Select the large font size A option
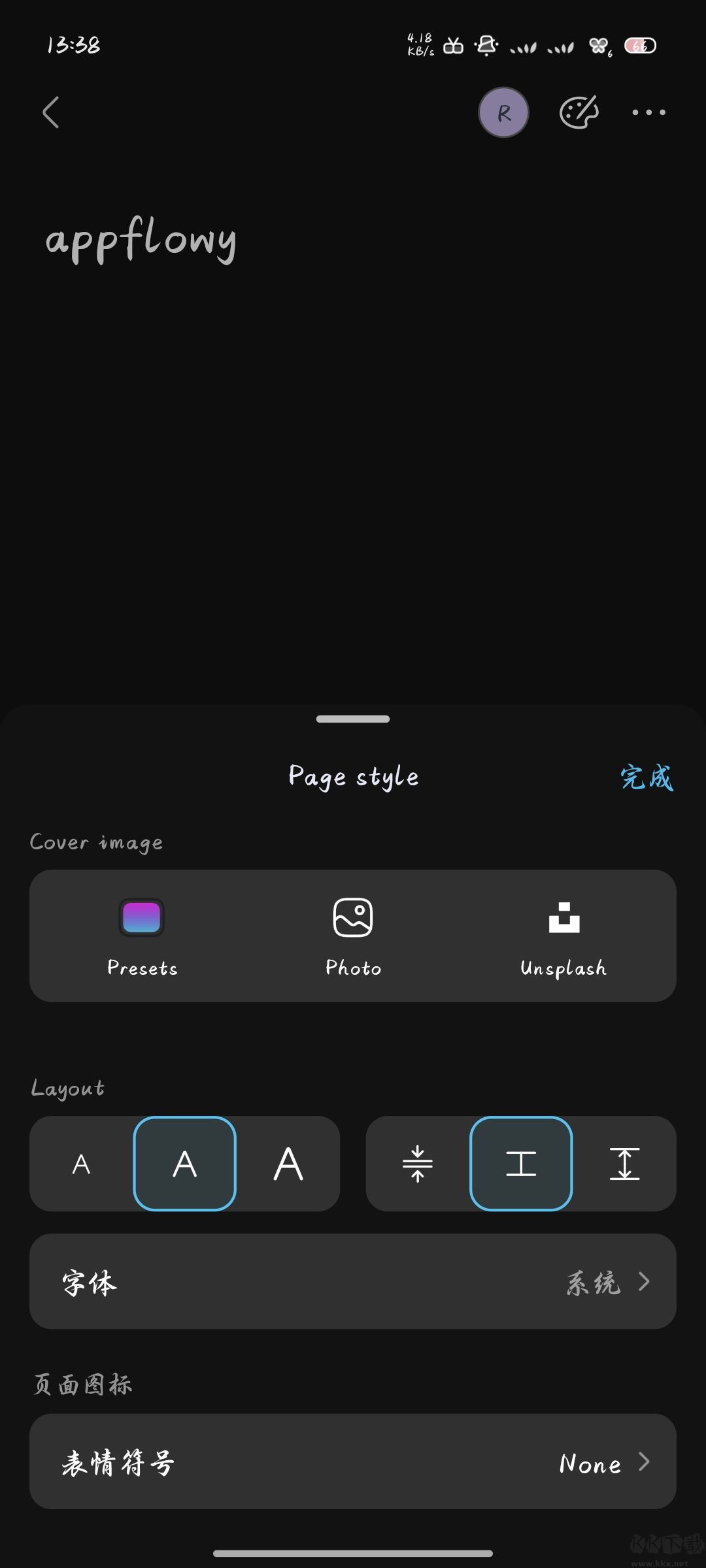The width and height of the screenshot is (706, 1568). click(288, 1163)
